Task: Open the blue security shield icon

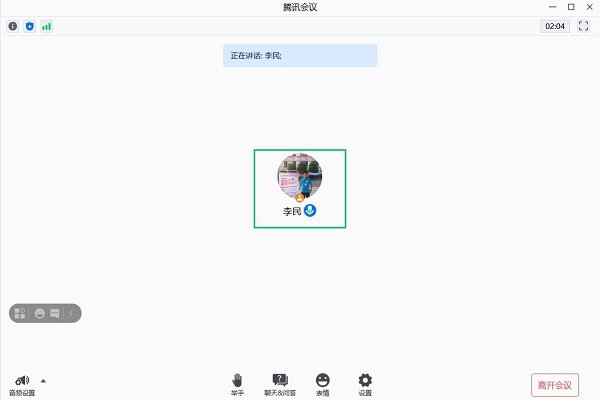Action: coord(29,26)
